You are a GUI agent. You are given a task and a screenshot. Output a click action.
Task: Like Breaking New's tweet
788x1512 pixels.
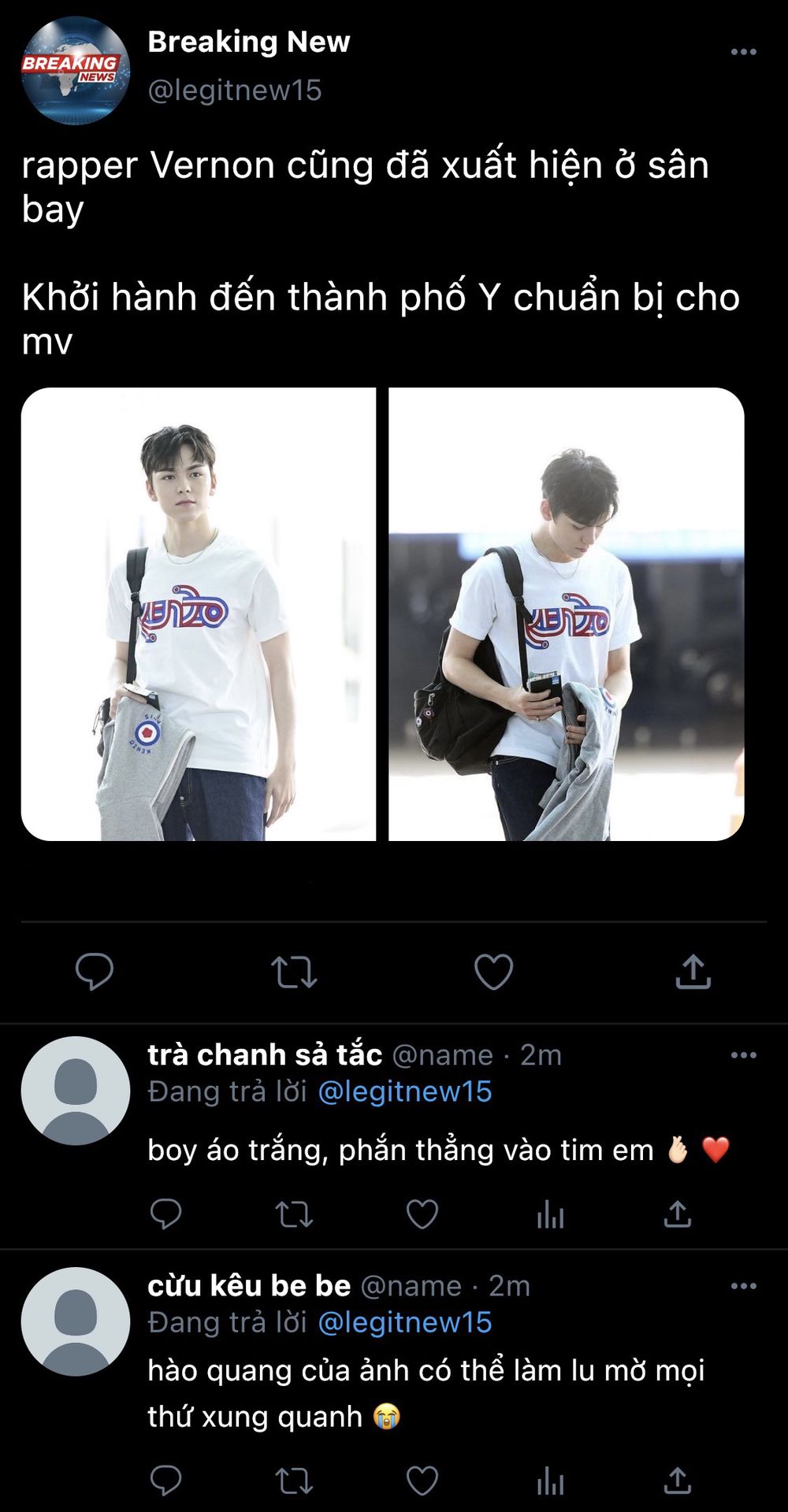coord(494,972)
